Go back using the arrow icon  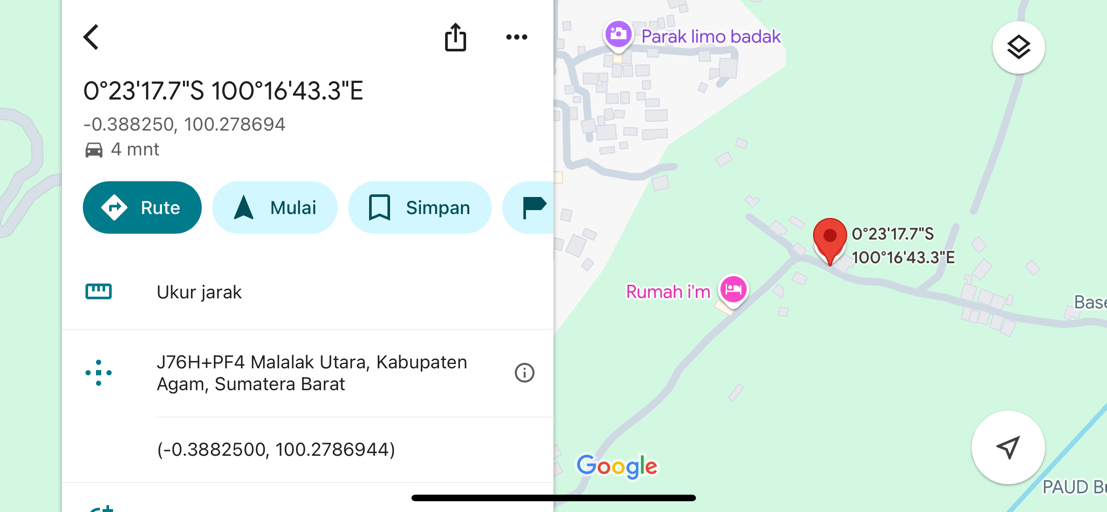[x=91, y=37]
